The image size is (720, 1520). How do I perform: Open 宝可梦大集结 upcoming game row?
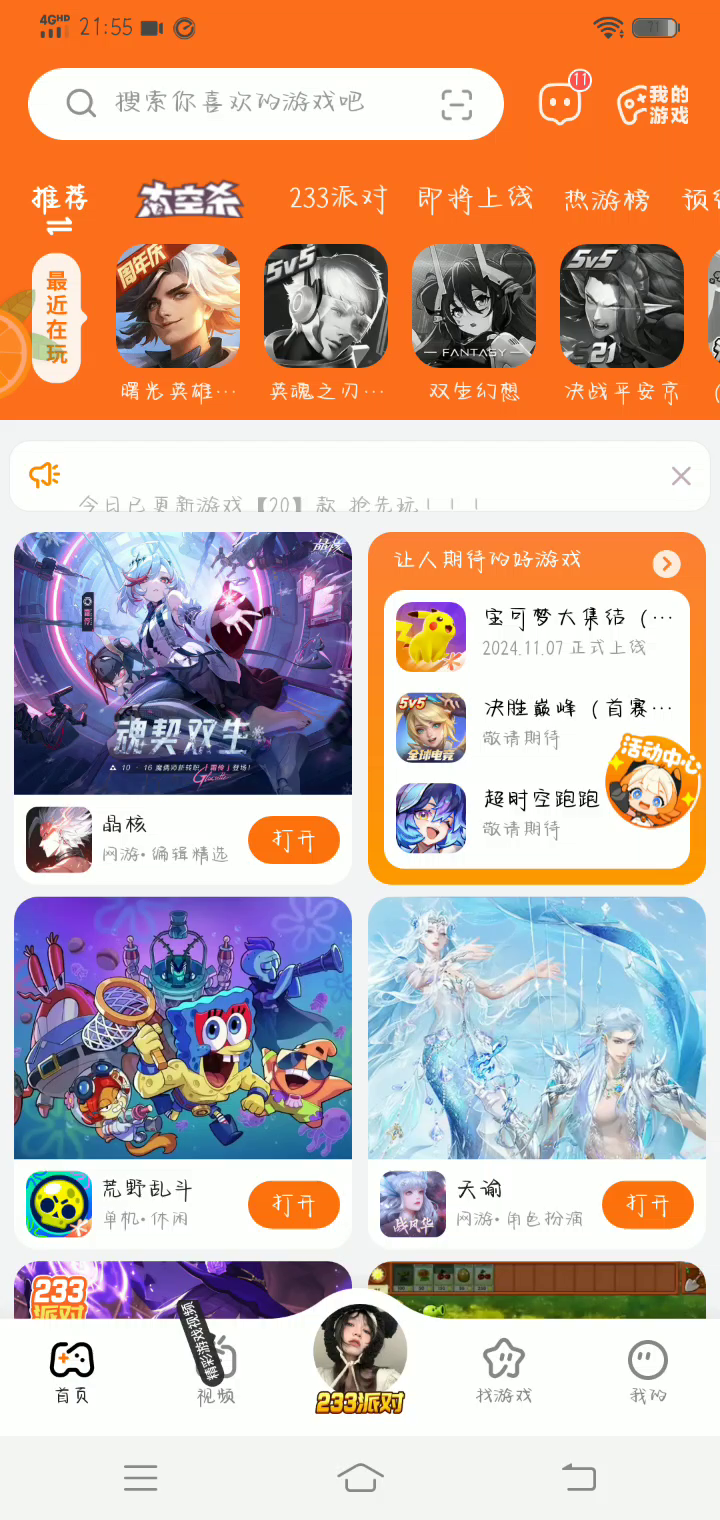(x=537, y=632)
